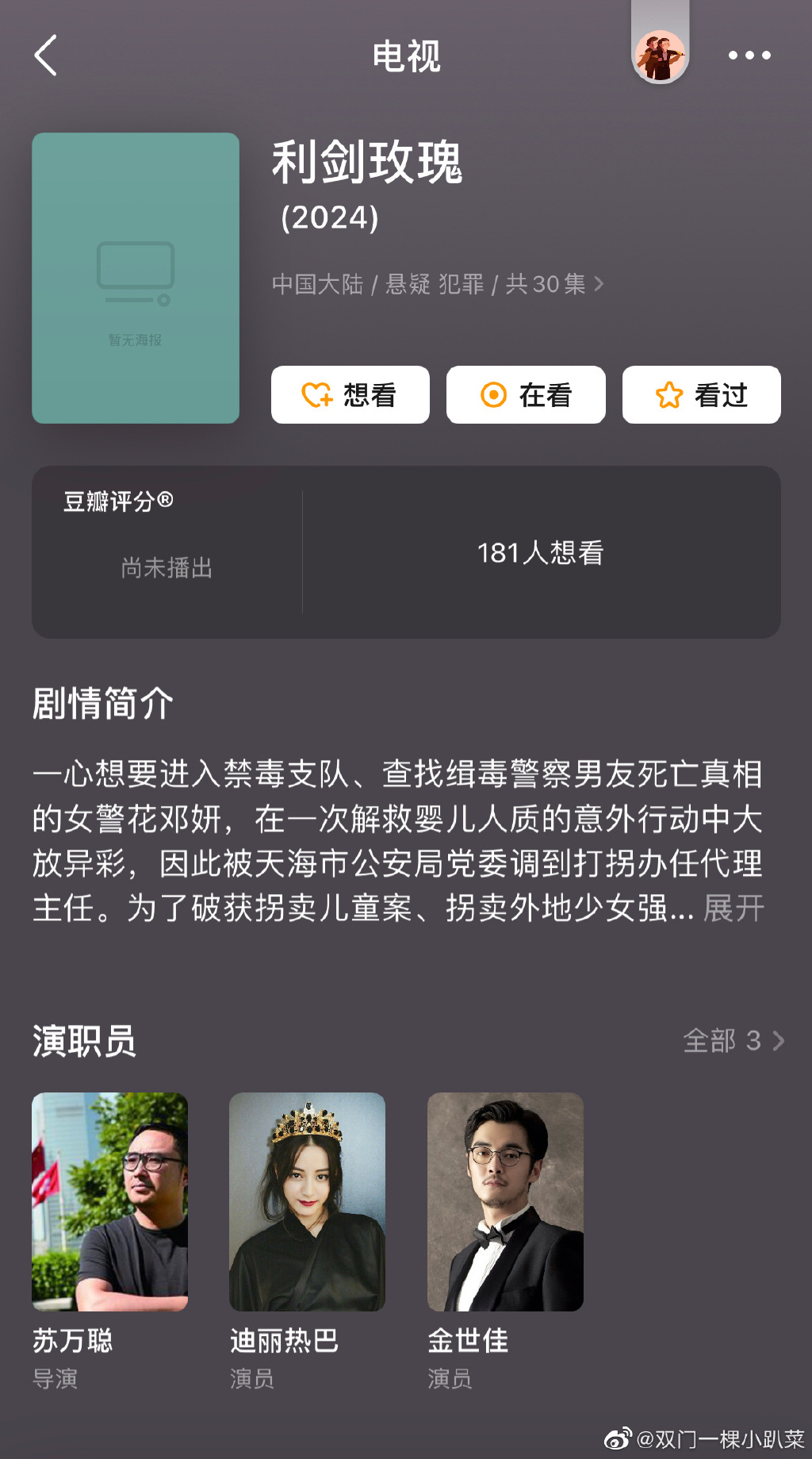Open the three-dot overflow menu

749,56
